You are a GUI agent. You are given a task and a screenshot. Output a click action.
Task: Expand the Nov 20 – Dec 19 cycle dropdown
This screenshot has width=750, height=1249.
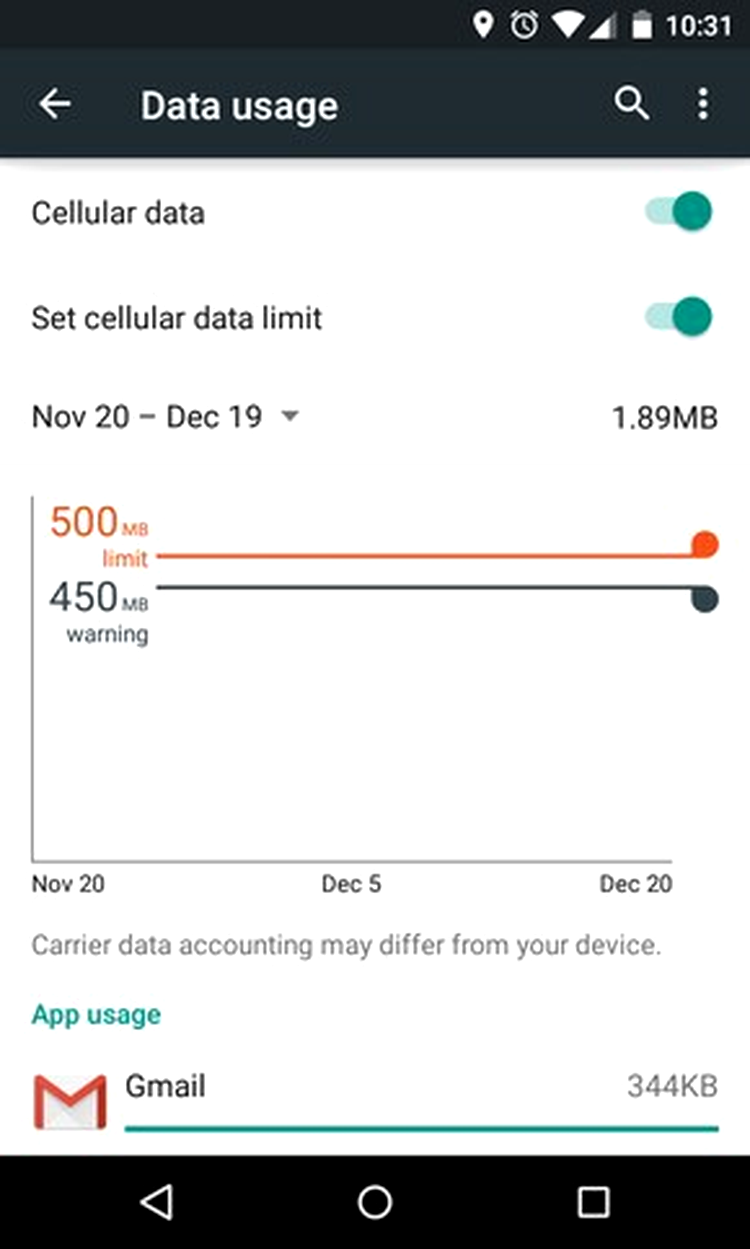click(166, 416)
